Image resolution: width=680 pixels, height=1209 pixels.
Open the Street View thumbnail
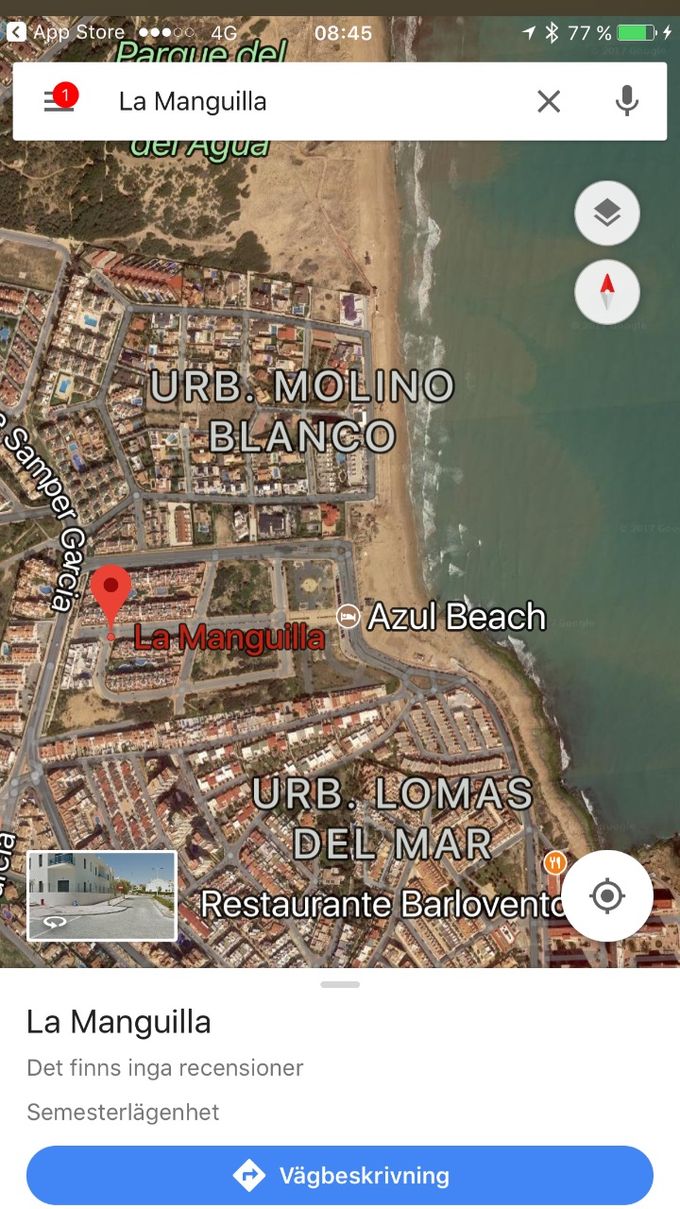click(102, 896)
